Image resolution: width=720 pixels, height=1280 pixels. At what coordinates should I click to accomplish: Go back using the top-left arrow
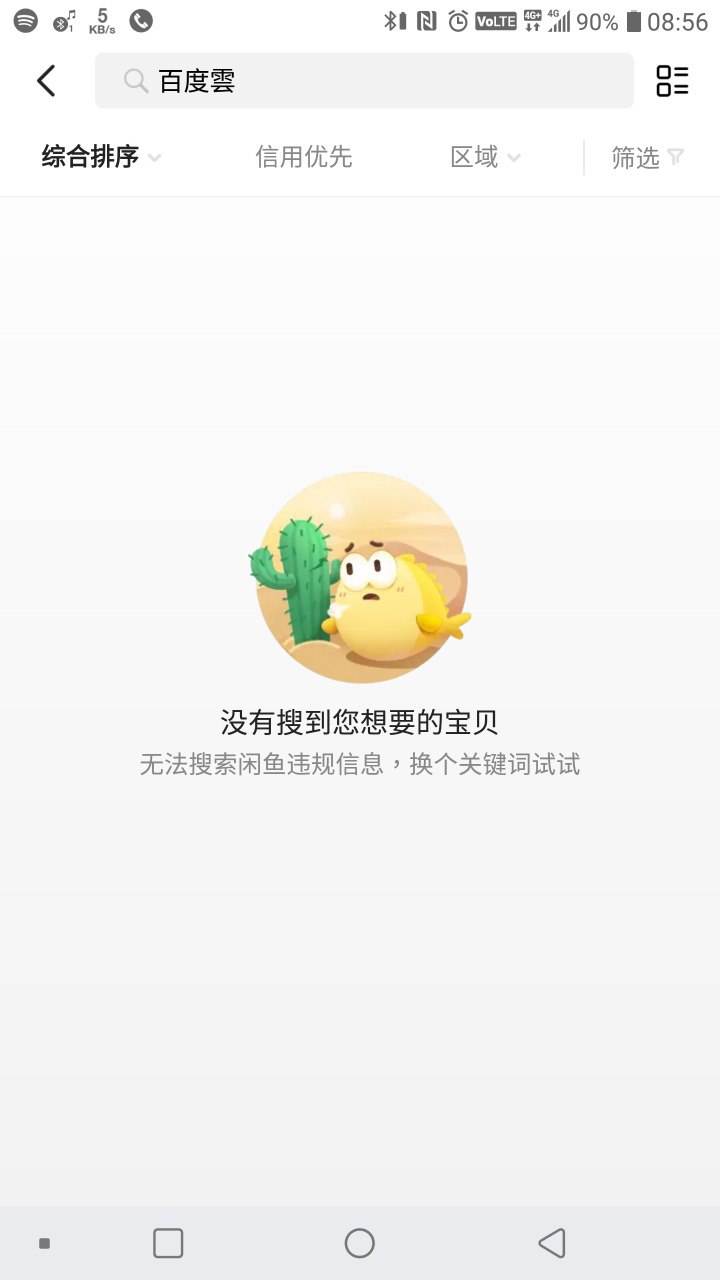coord(46,81)
